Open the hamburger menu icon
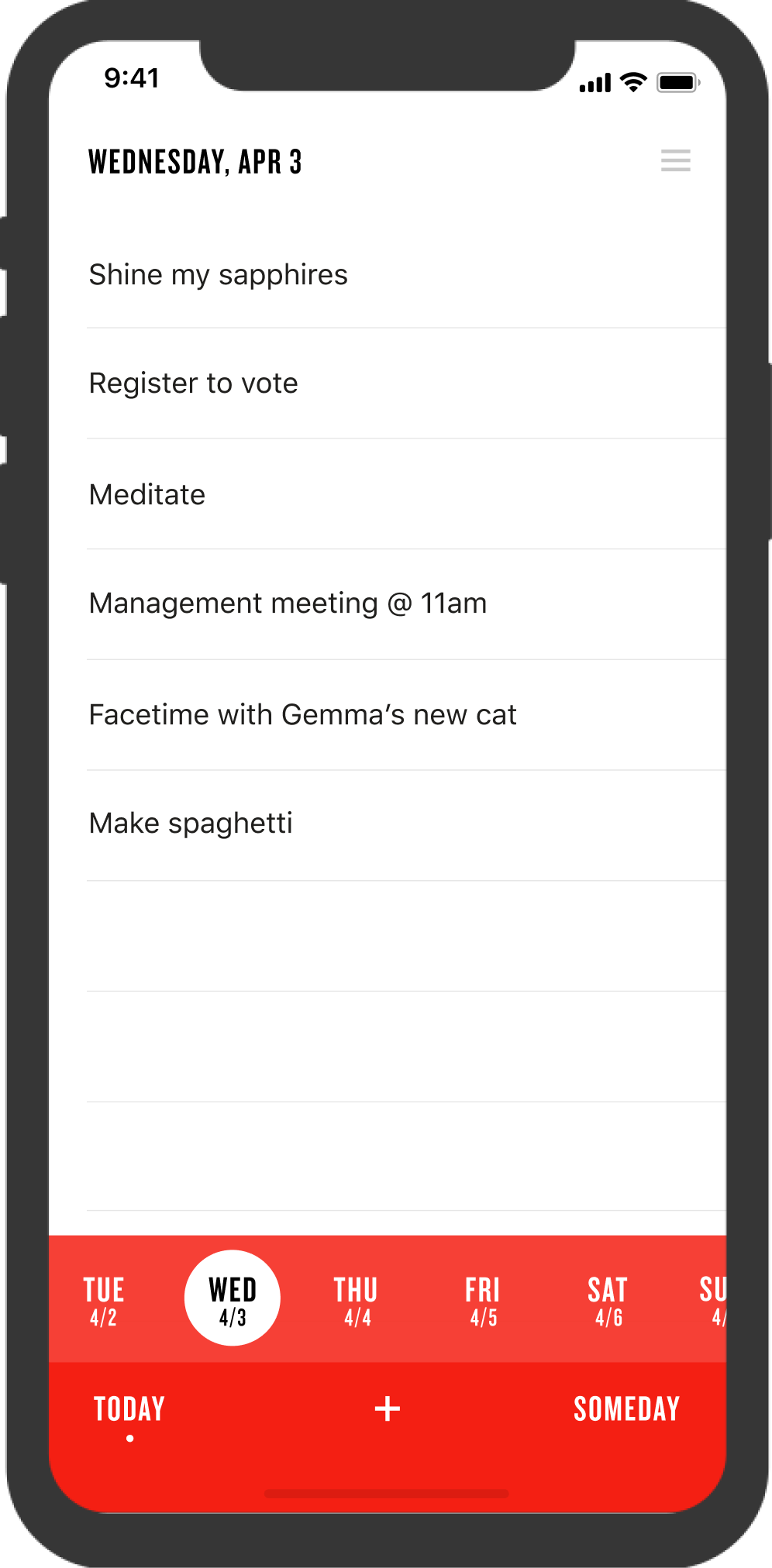772x1568 pixels. [675, 160]
